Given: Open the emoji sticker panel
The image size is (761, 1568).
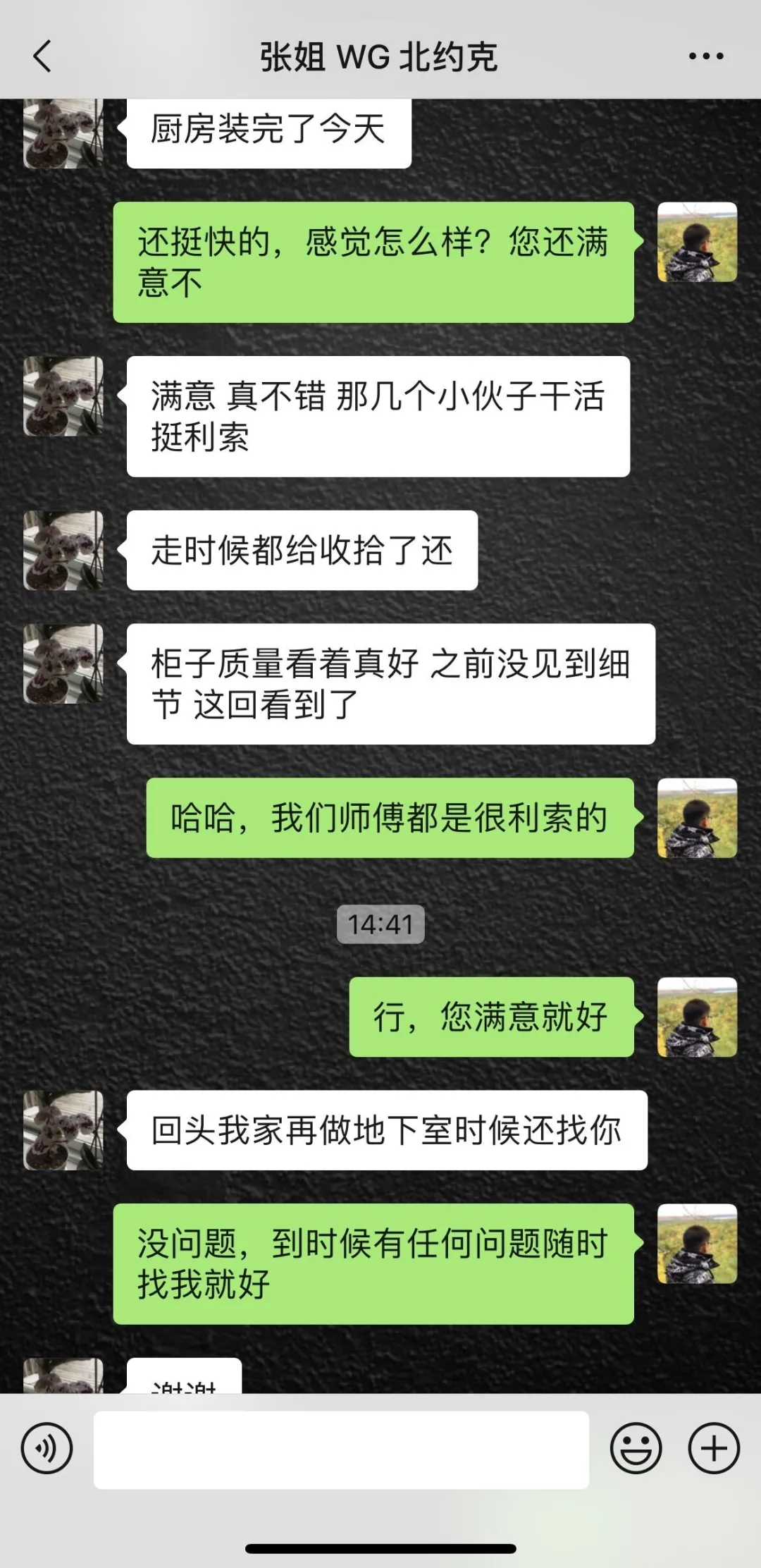Looking at the screenshot, I should (x=636, y=1449).
